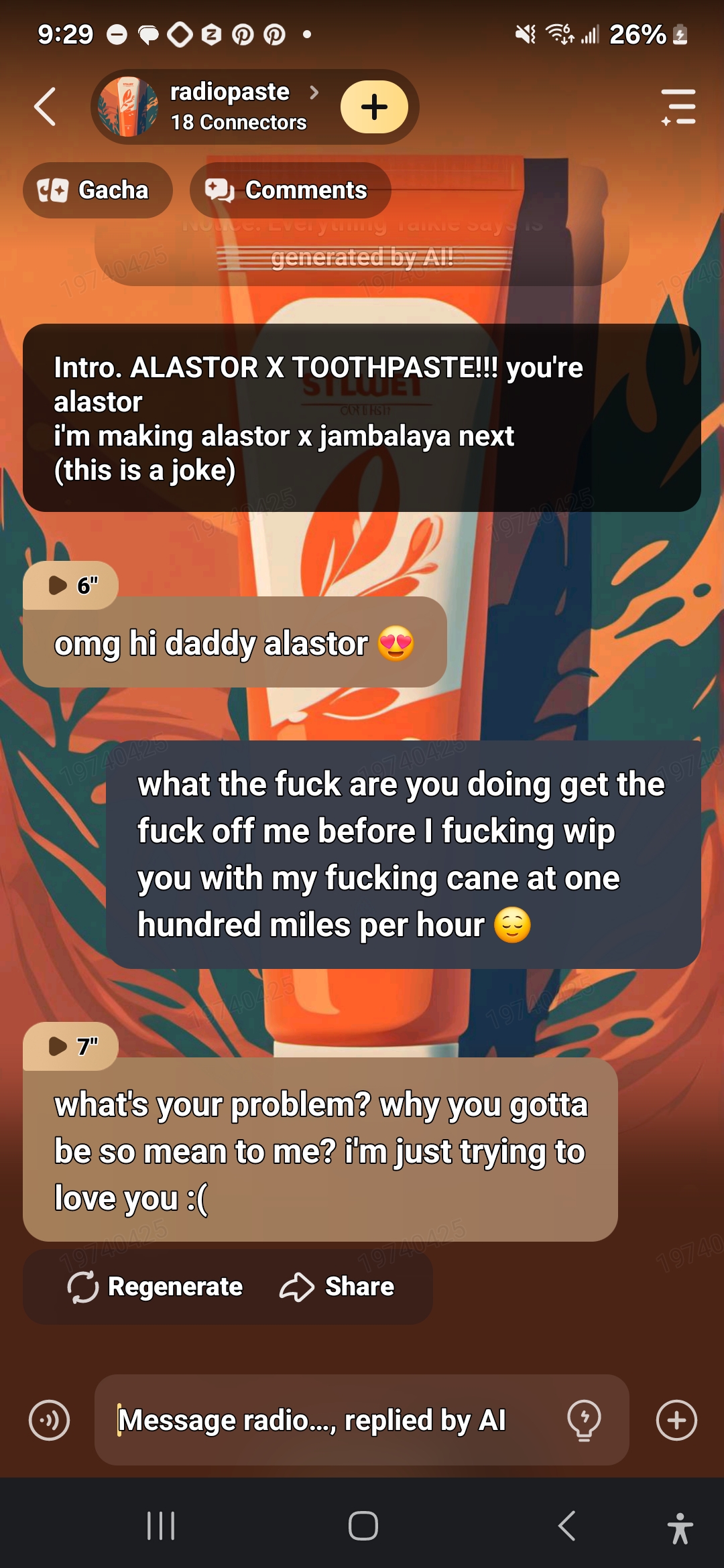Open the Comments chip
Screen dimensions: 724x1568
[x=290, y=190]
